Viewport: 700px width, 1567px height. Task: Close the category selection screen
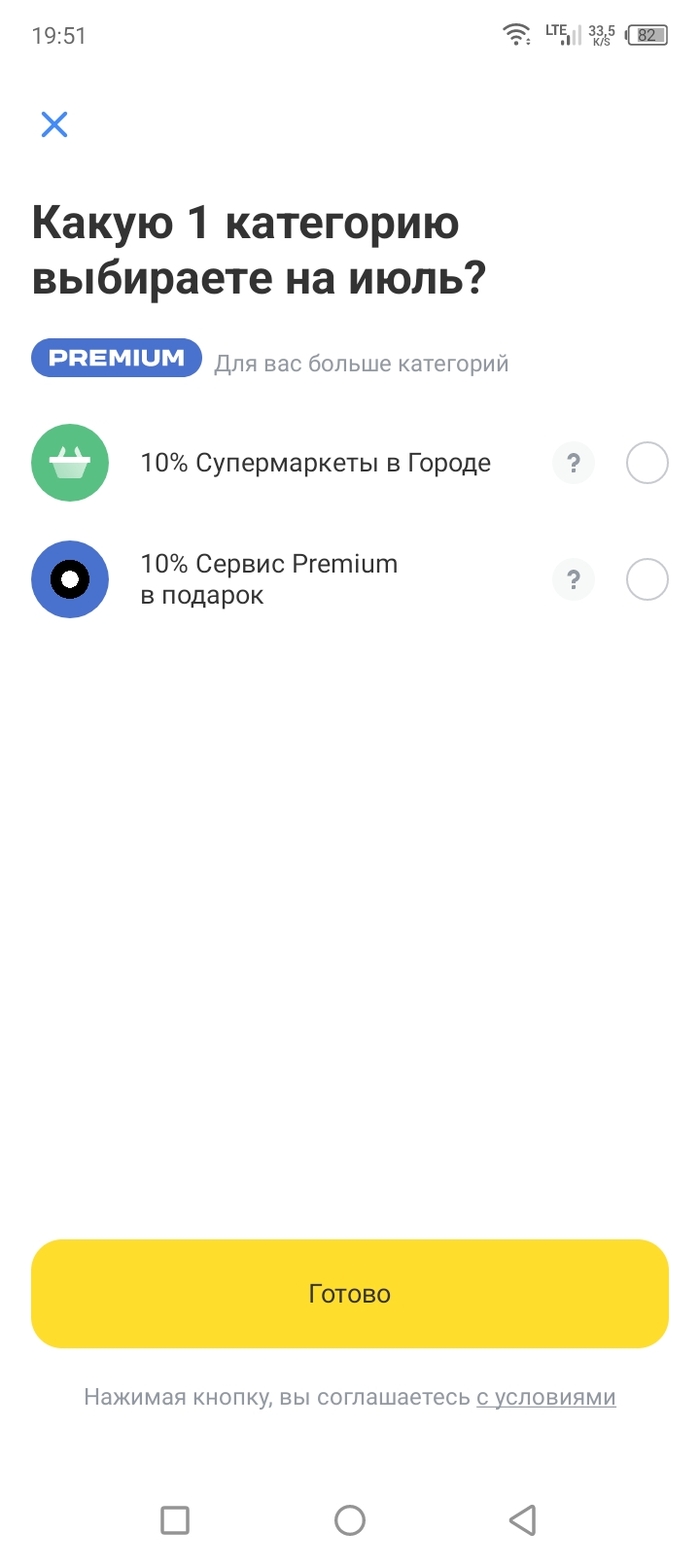54,124
